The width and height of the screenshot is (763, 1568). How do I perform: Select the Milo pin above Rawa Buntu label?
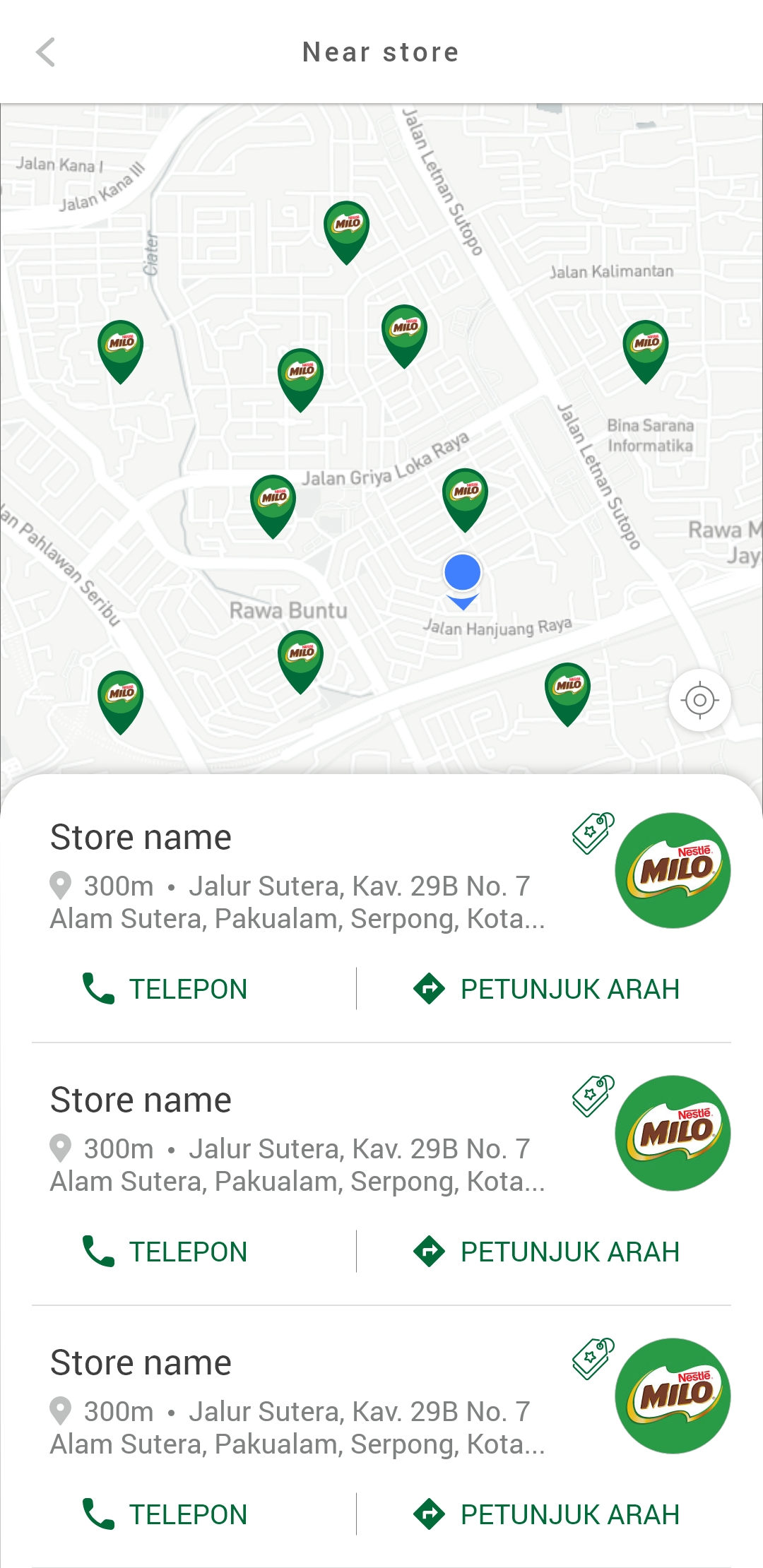click(x=273, y=503)
